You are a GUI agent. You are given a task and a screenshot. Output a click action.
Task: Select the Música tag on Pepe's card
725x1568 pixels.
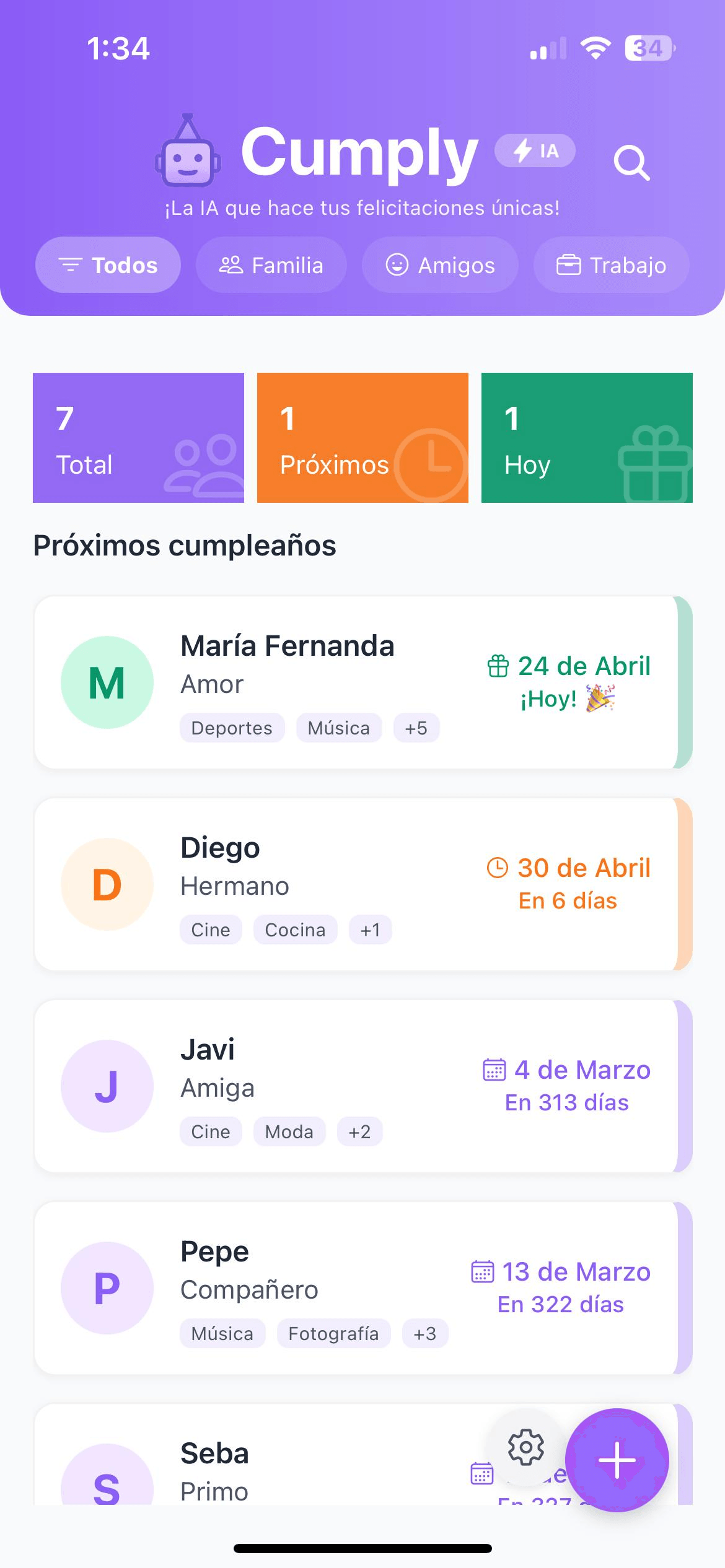222,1333
